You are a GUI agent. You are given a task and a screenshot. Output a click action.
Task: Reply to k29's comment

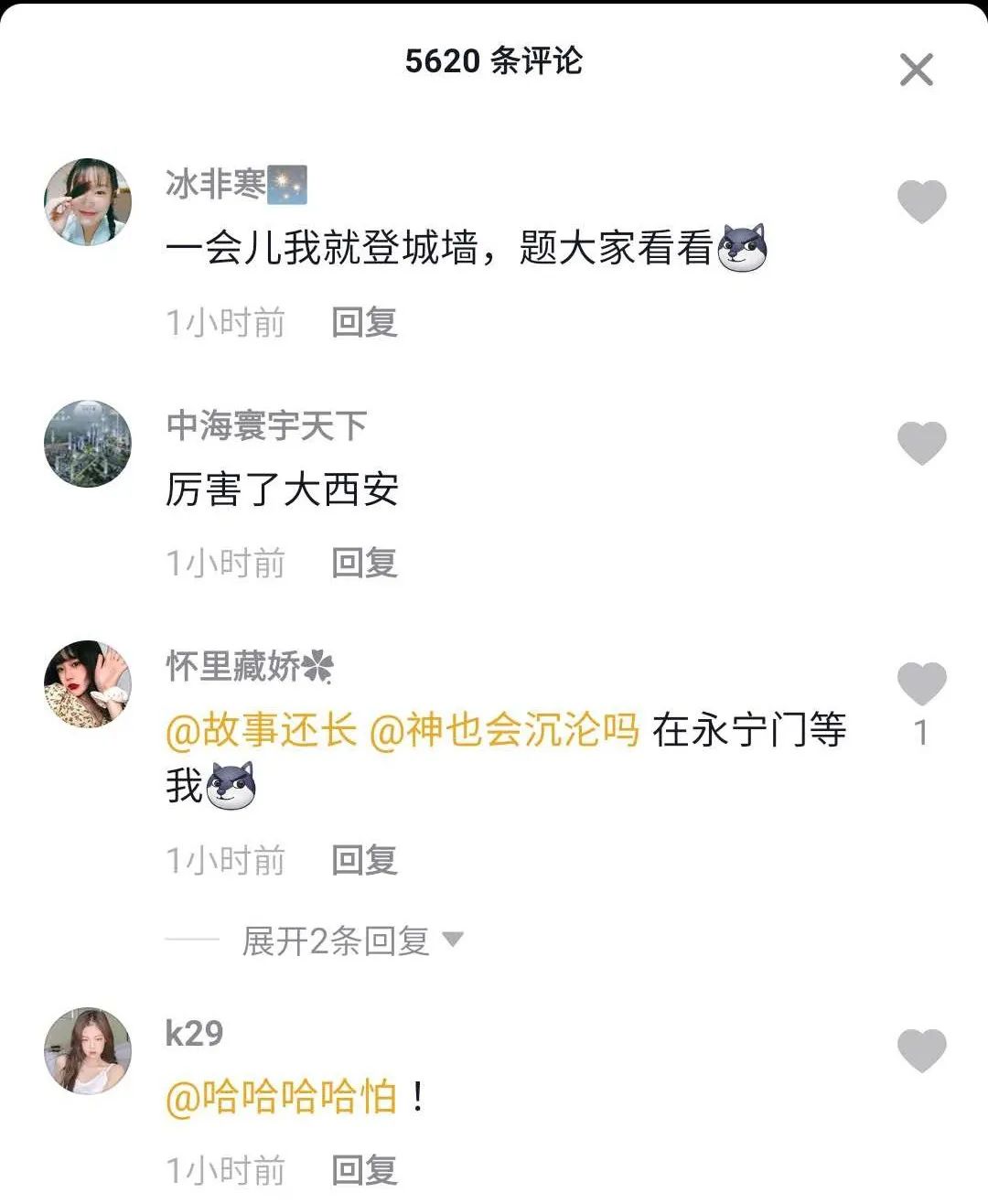[364, 1170]
